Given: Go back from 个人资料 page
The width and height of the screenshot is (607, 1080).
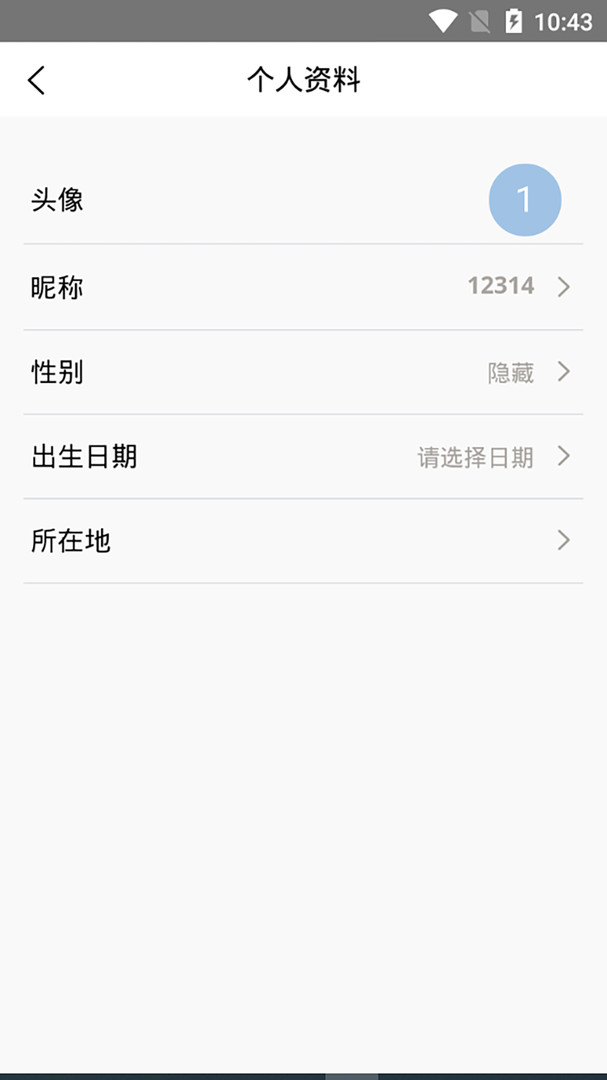Looking at the screenshot, I should [x=37, y=80].
